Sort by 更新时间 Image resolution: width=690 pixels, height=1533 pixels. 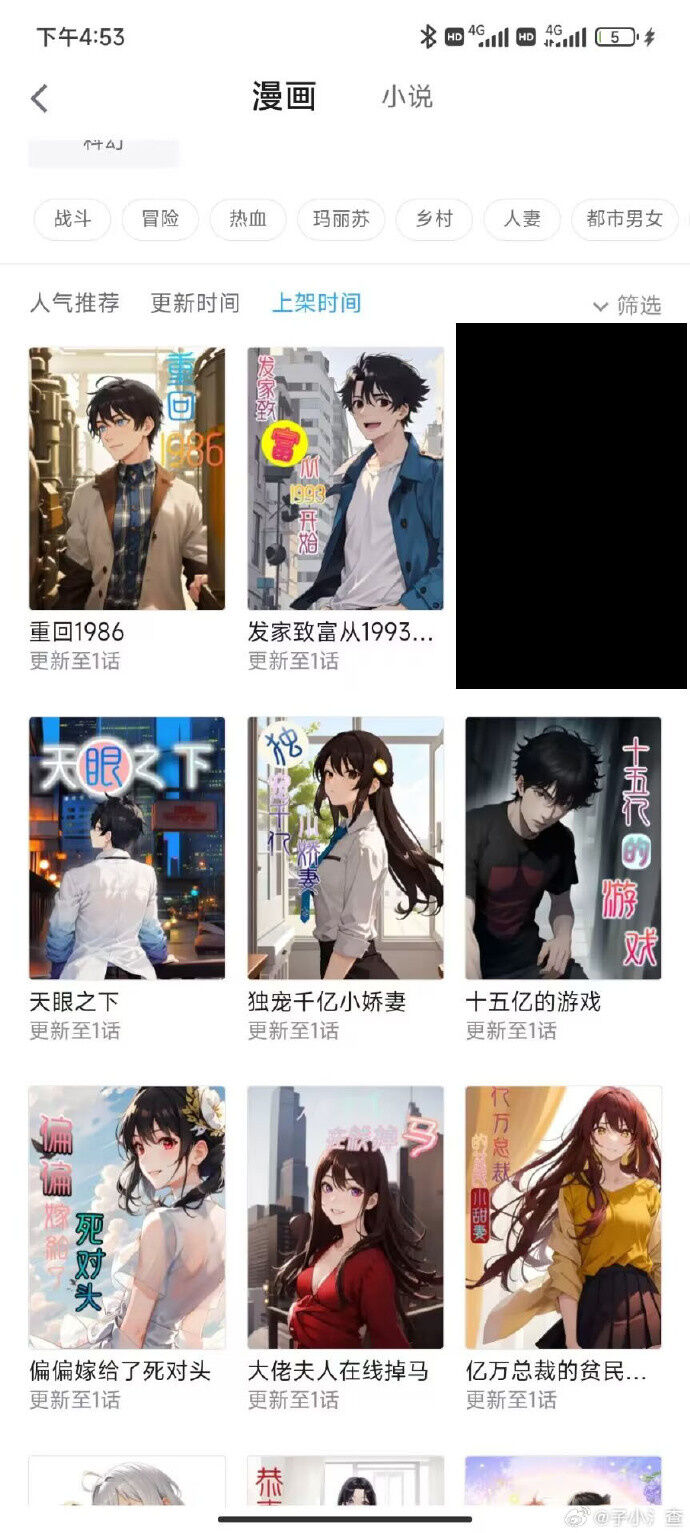(x=195, y=303)
